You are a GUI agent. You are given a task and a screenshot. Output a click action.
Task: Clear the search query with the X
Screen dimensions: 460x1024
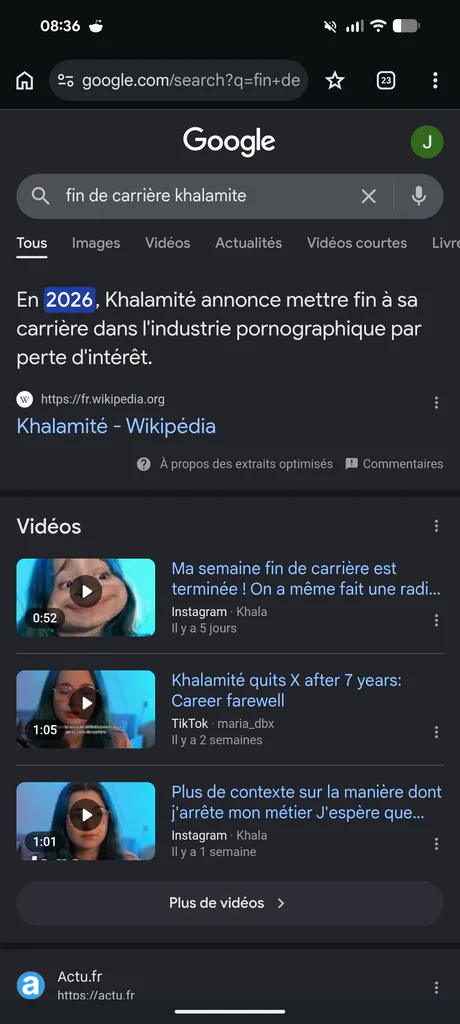369,196
